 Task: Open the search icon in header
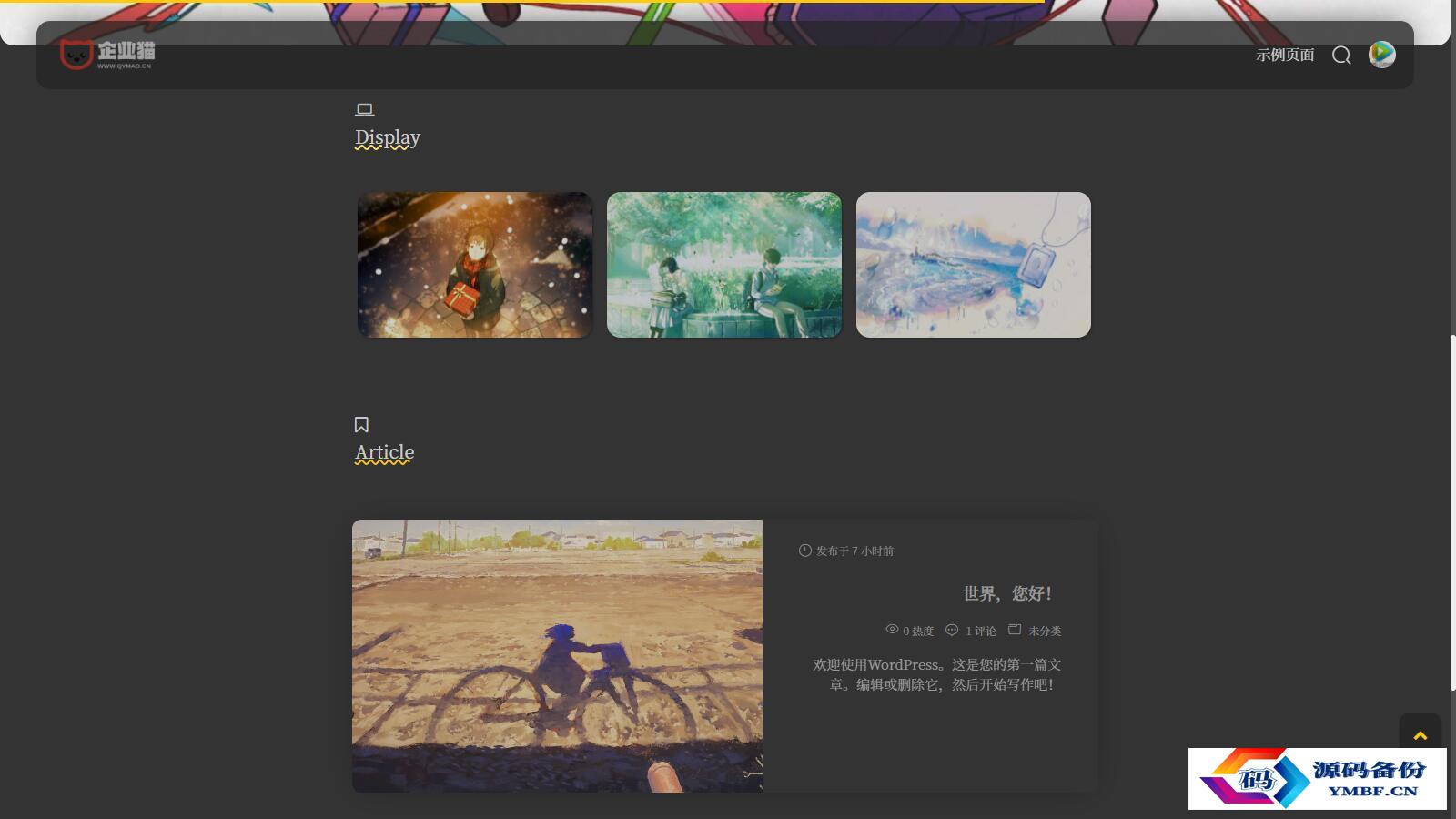click(1341, 56)
